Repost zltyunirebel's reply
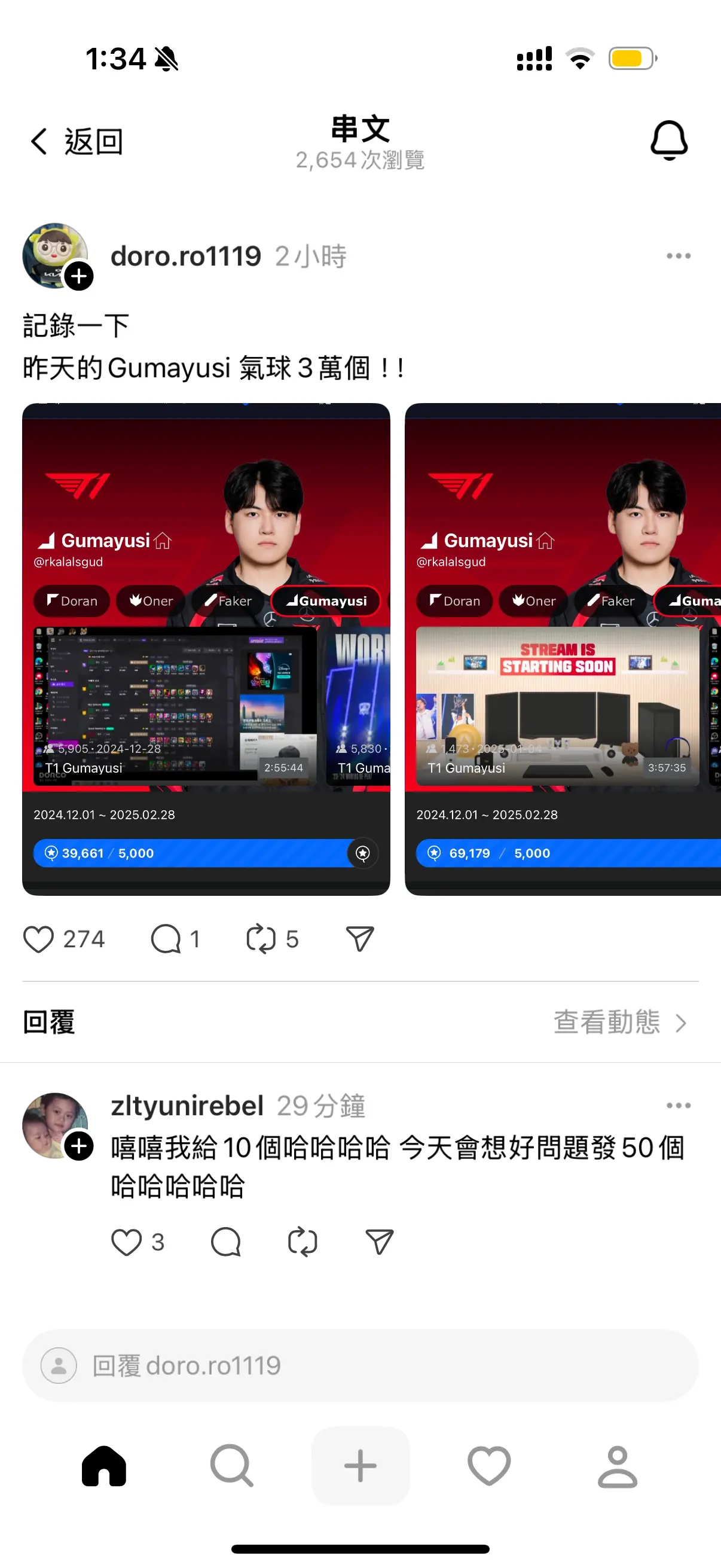Screen dimensions: 721x1568 tap(303, 1241)
